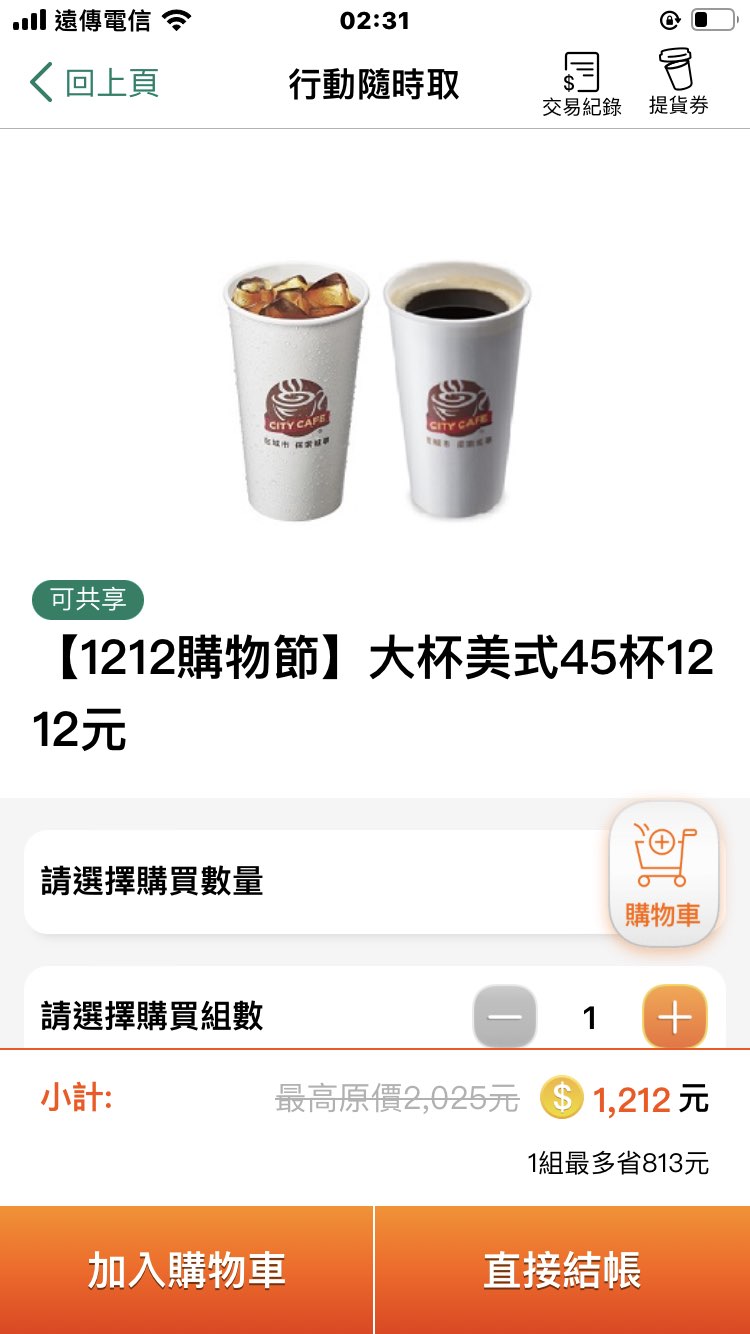
Task: Check out directly with 直接結帳
Action: [563, 1270]
